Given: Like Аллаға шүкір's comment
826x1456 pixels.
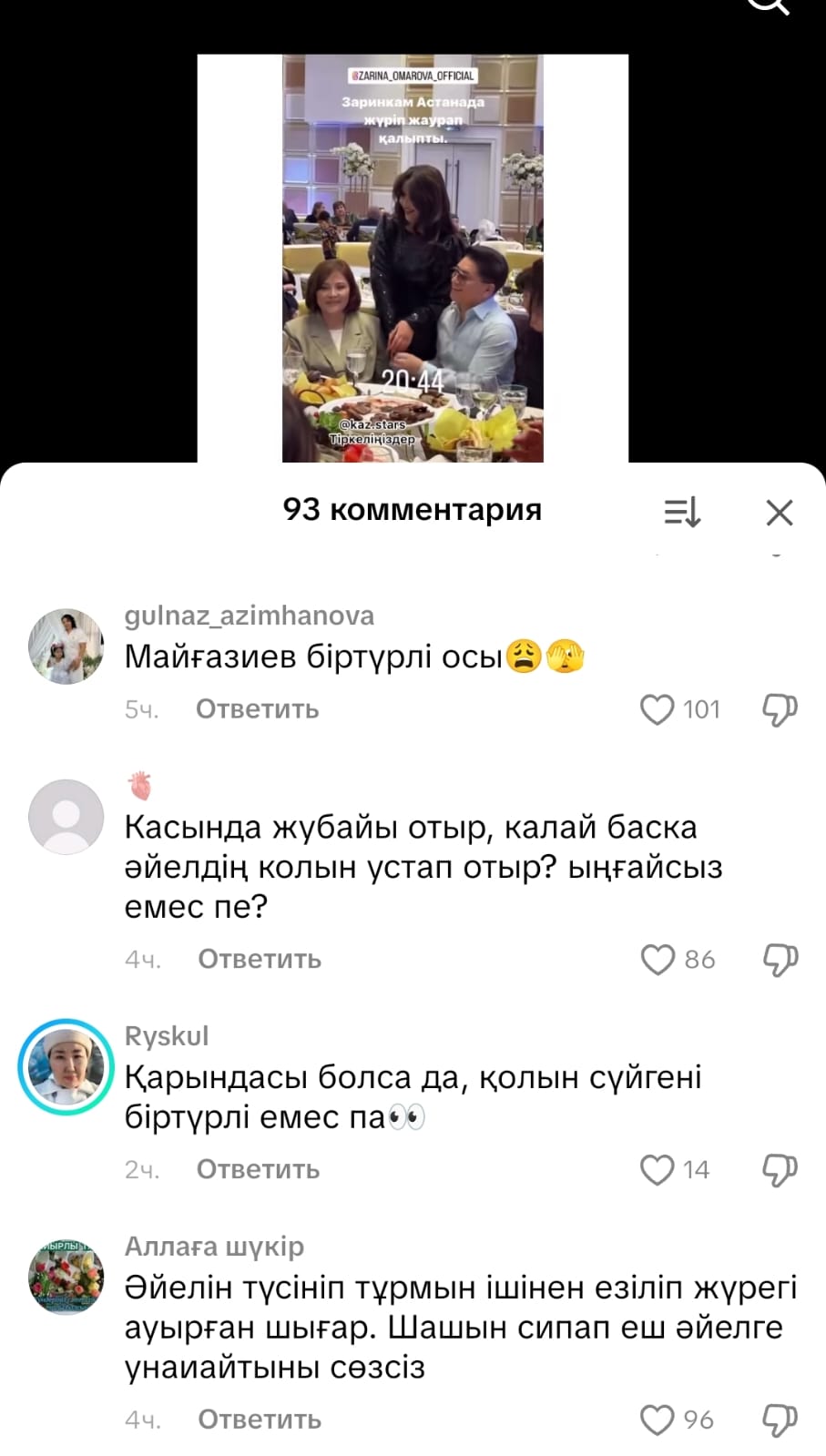Looking at the screenshot, I should click(x=658, y=1420).
